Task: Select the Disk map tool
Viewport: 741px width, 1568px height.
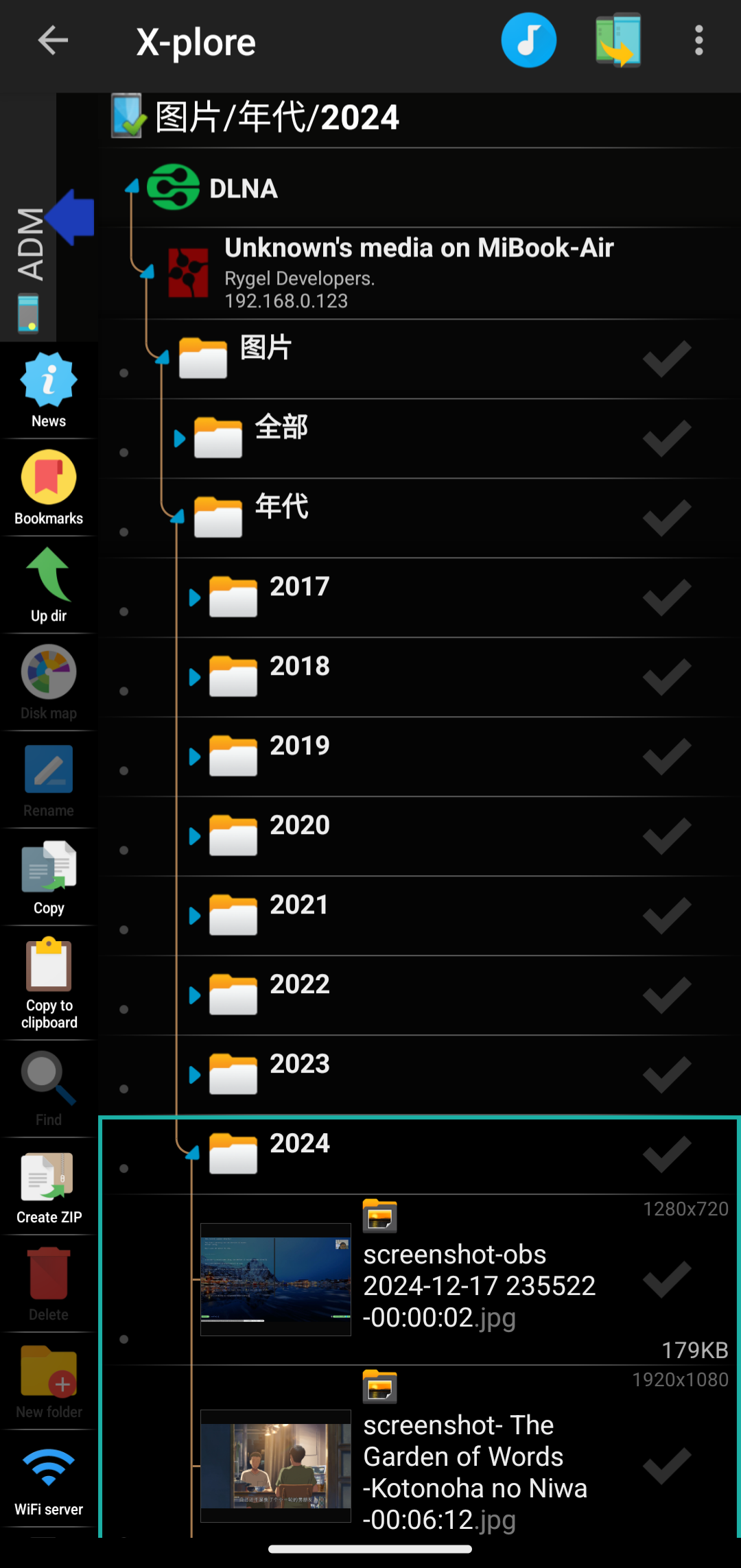Action: tap(48, 682)
